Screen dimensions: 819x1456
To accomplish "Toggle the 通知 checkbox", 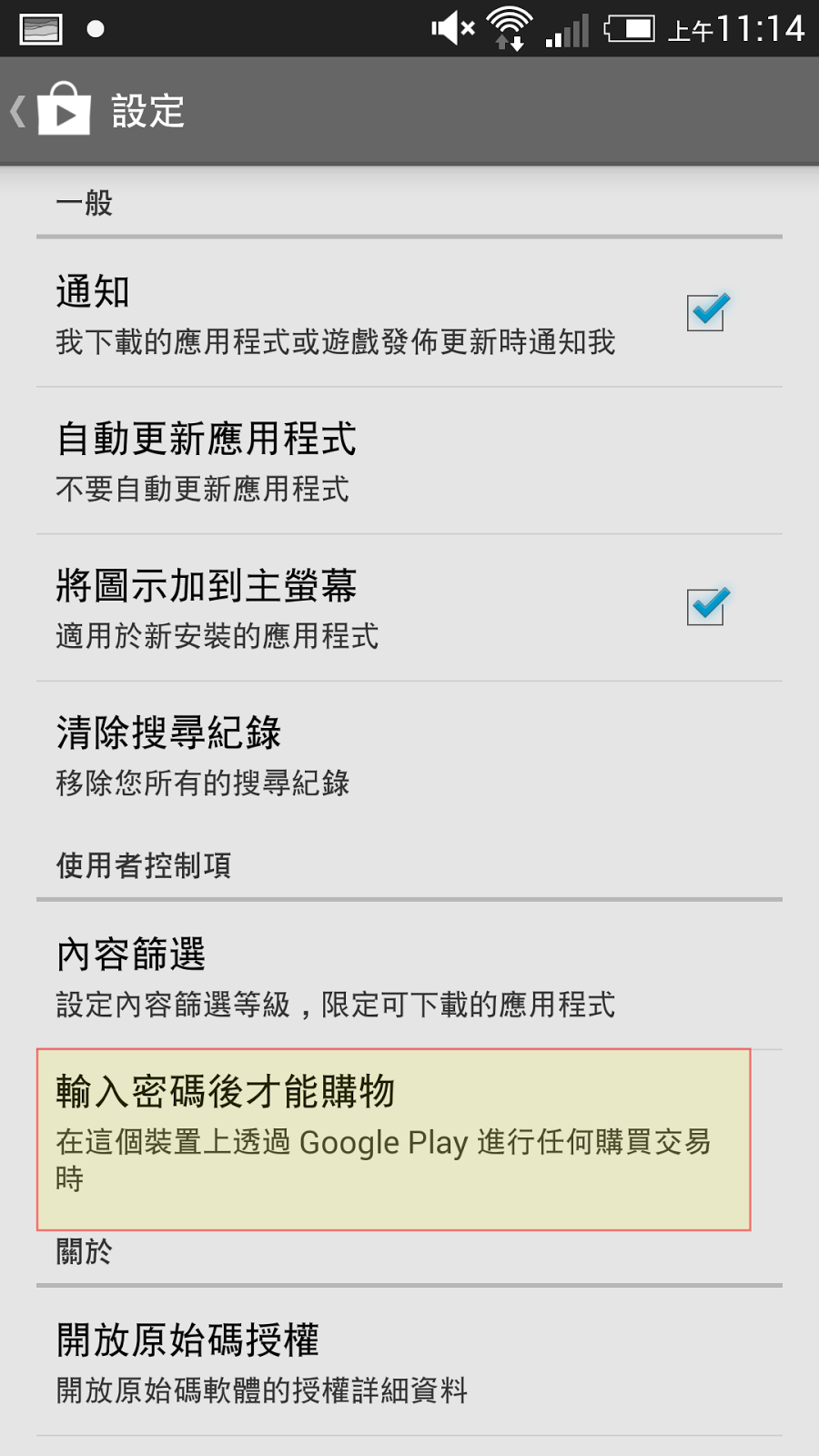I will [x=705, y=313].
